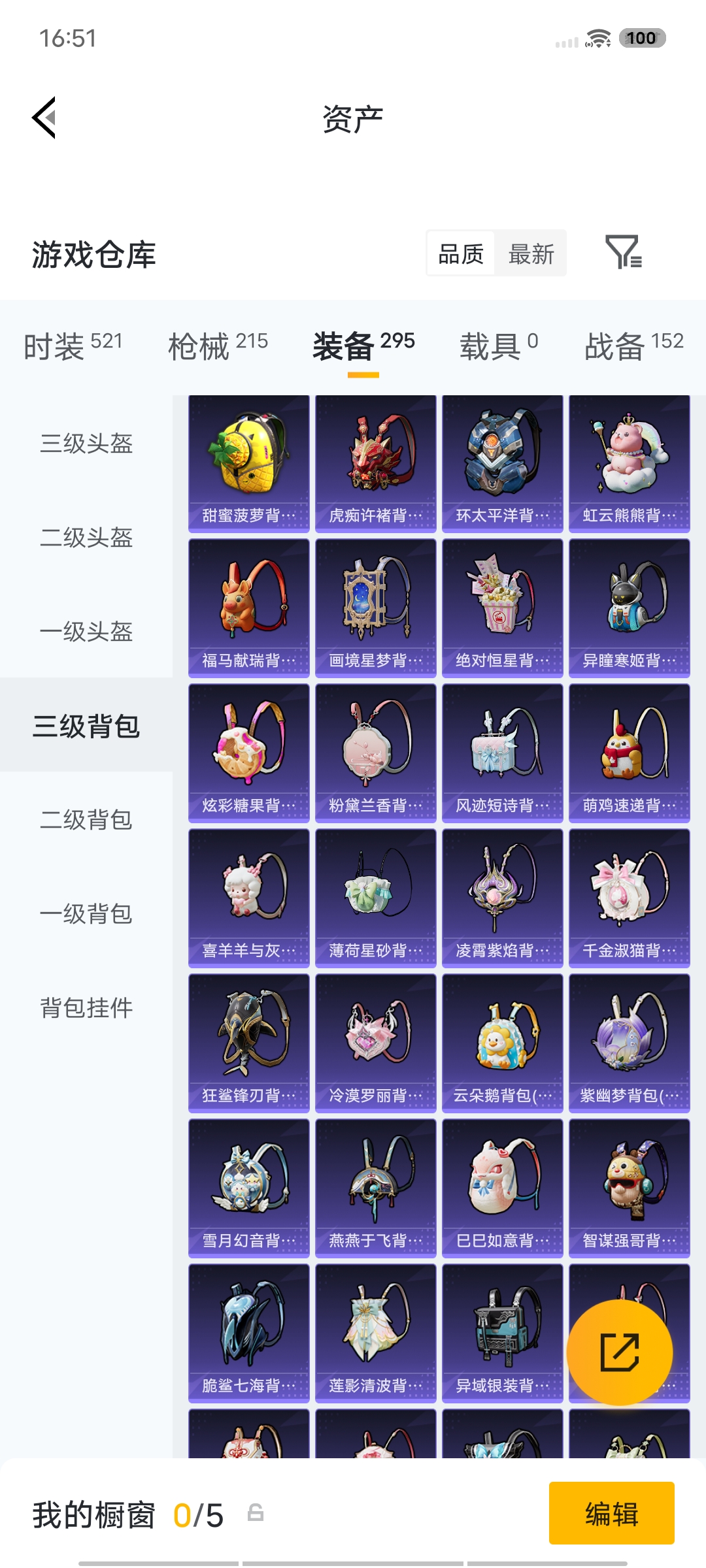This screenshot has height=1568, width=706.
Task: Enable 最新 sorting mode
Action: pyautogui.click(x=531, y=253)
